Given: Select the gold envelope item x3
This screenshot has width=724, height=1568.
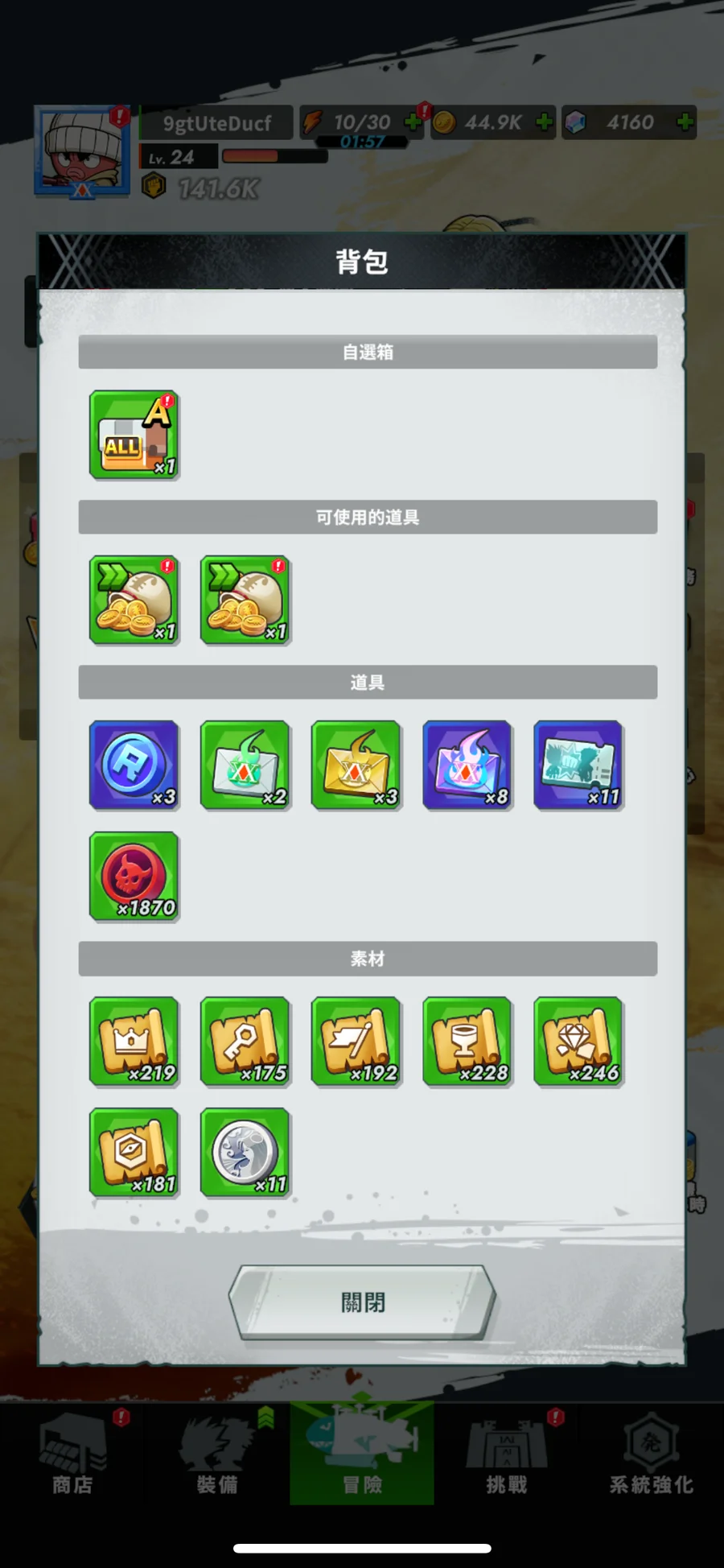Looking at the screenshot, I should pos(356,765).
